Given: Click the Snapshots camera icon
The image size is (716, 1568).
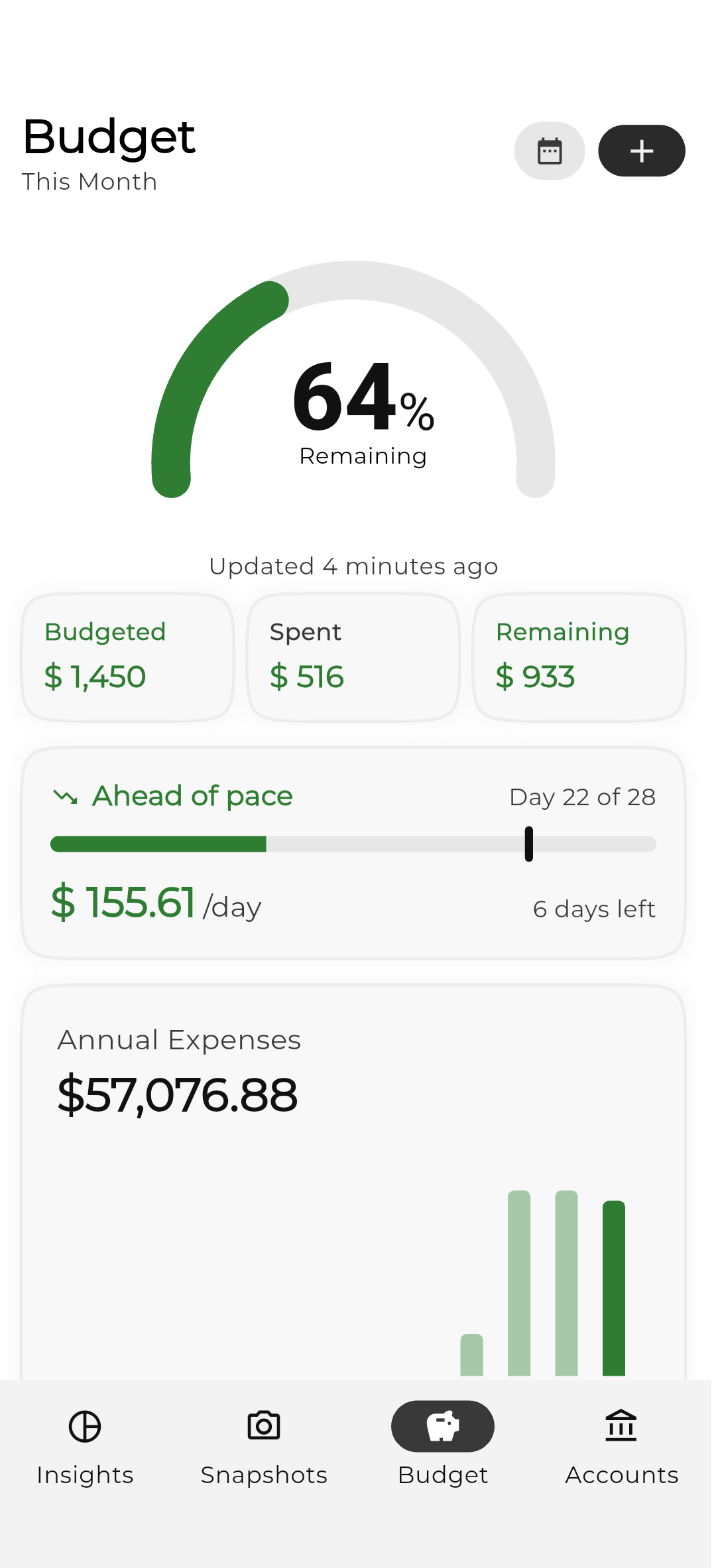Looking at the screenshot, I should click(x=263, y=1425).
